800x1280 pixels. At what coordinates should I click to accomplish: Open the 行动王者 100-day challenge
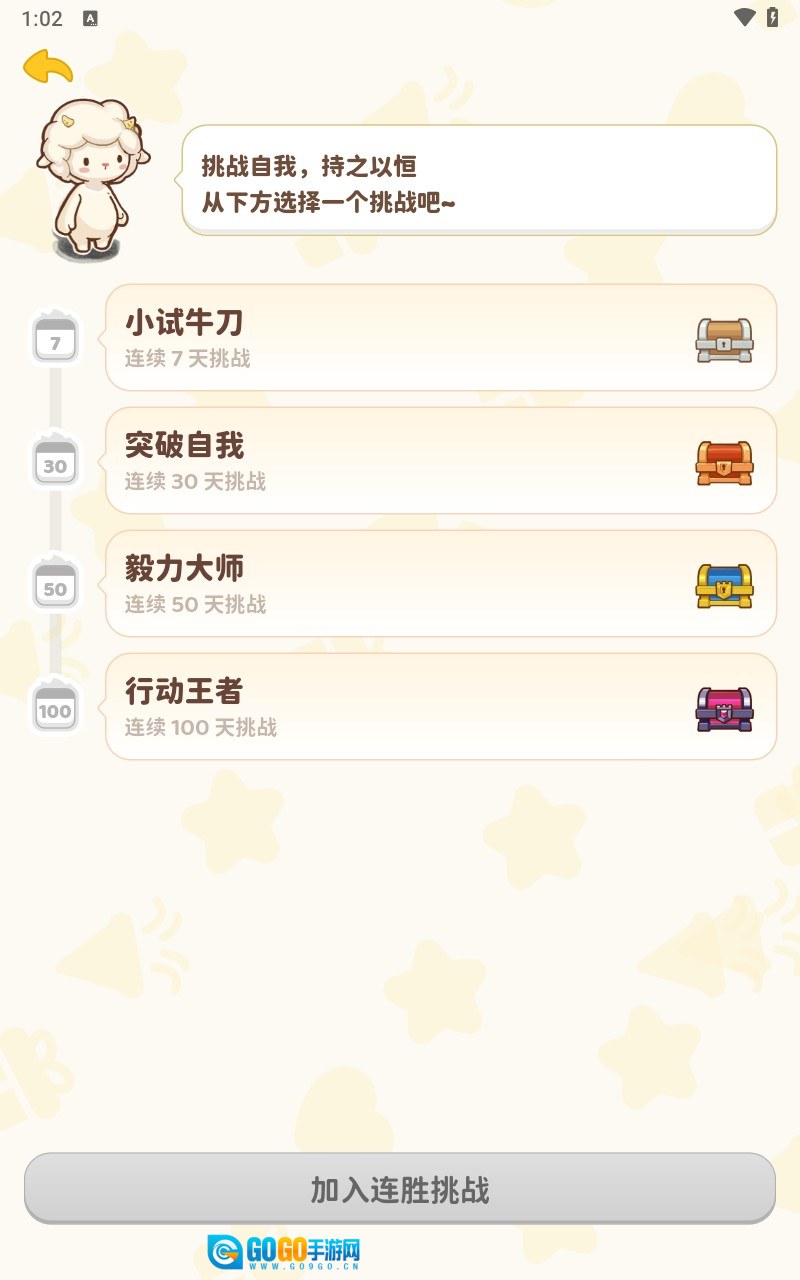441,706
